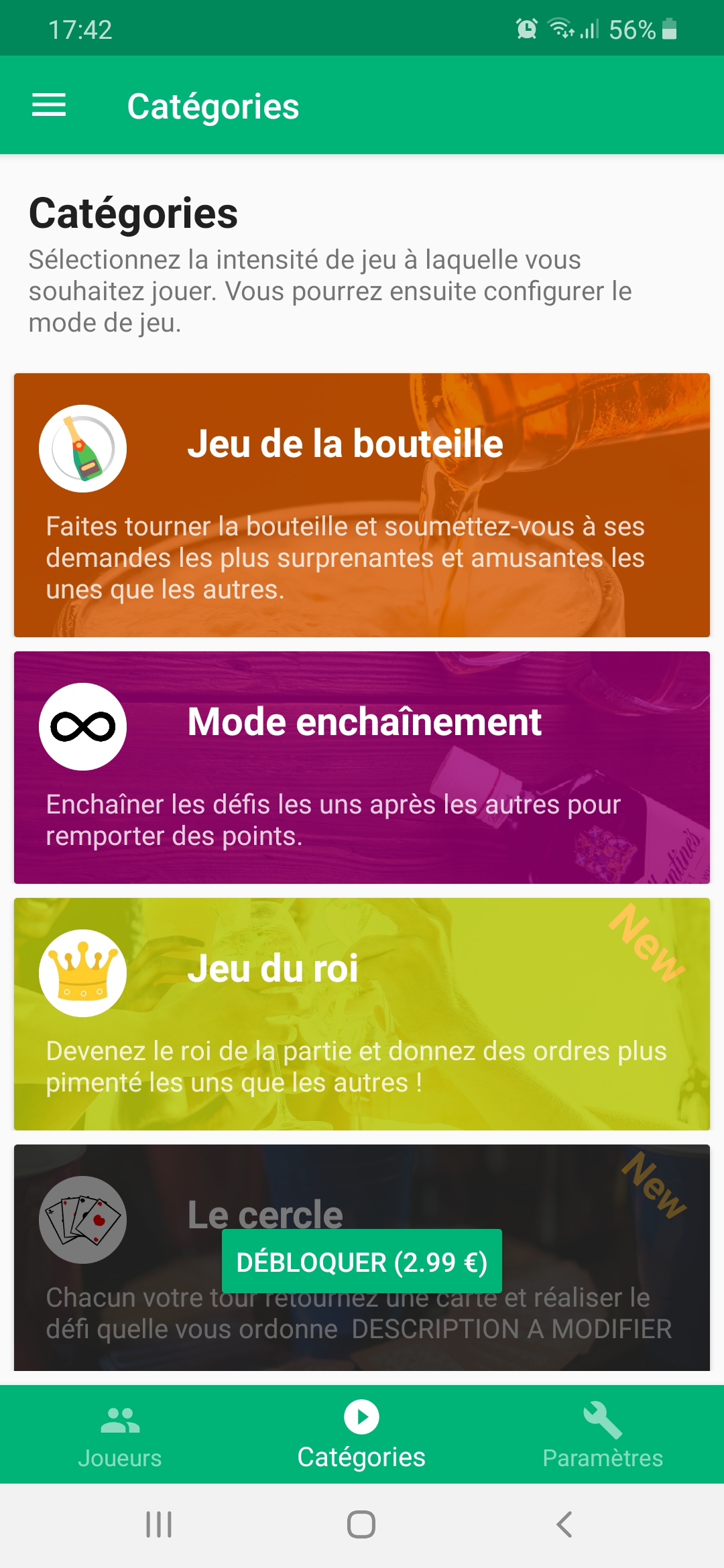Go to the Catégories bottom tab
This screenshot has height=1568, width=724.
tap(362, 1435)
